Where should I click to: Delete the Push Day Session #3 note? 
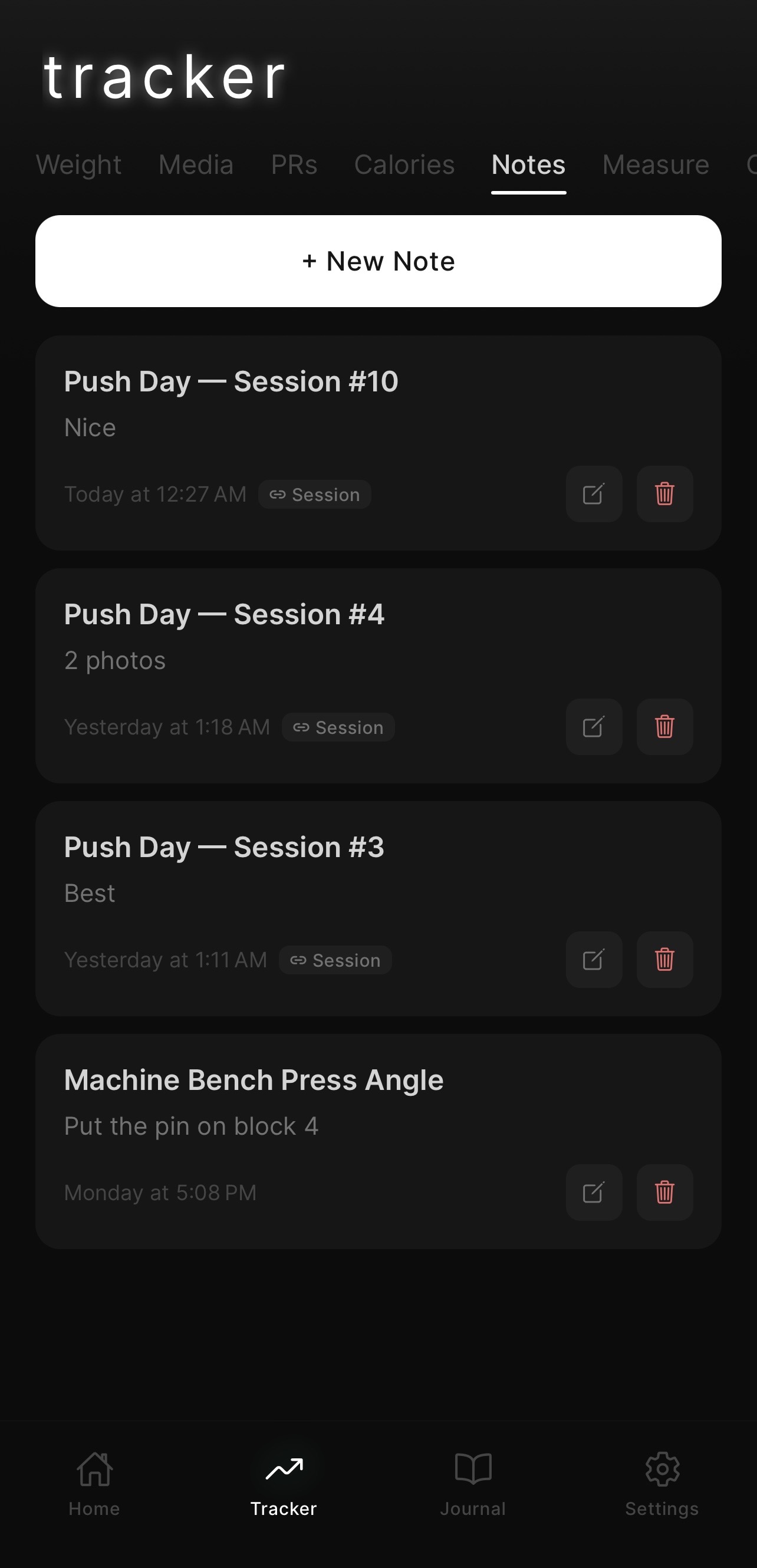tap(664, 960)
